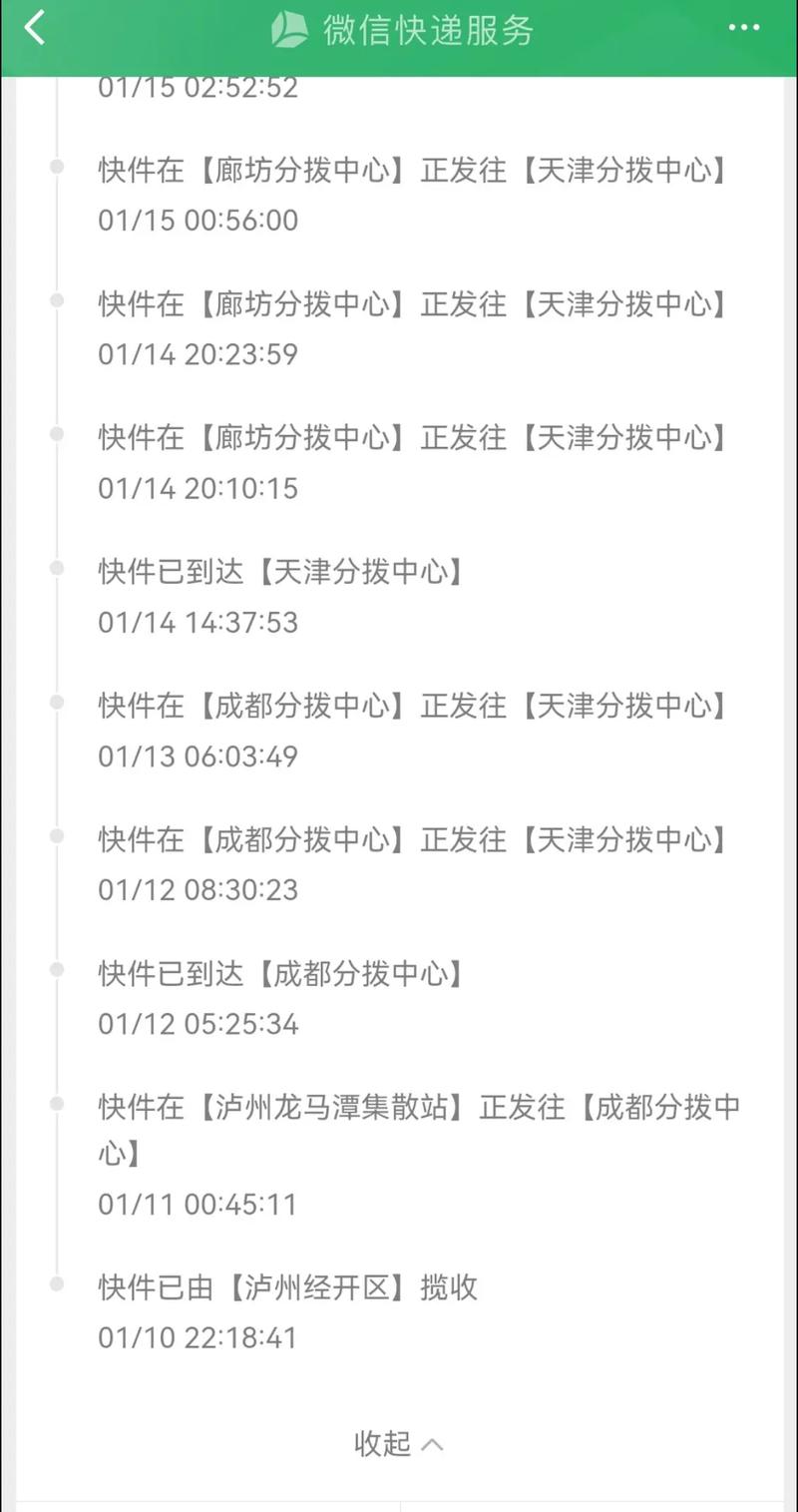Click the timestamp 01/10 22:18:41
Viewport: 798px width, 1512px height.
point(197,1337)
